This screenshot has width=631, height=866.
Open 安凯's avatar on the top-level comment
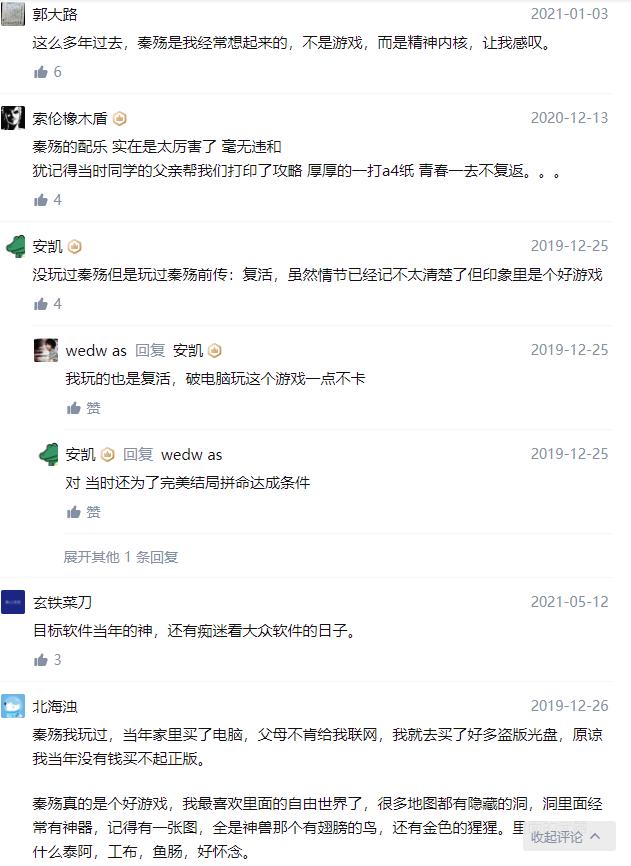click(x=14, y=246)
